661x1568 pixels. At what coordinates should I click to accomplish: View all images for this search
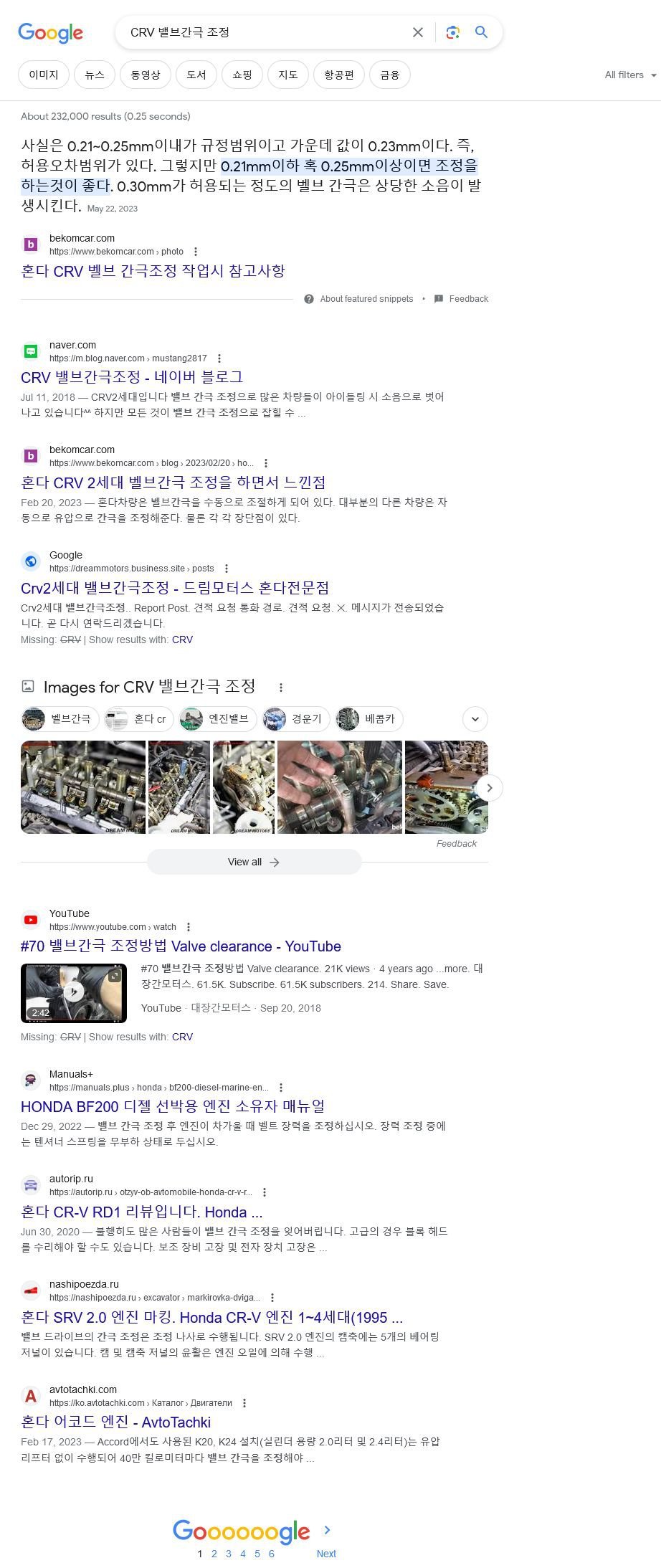[x=254, y=862]
